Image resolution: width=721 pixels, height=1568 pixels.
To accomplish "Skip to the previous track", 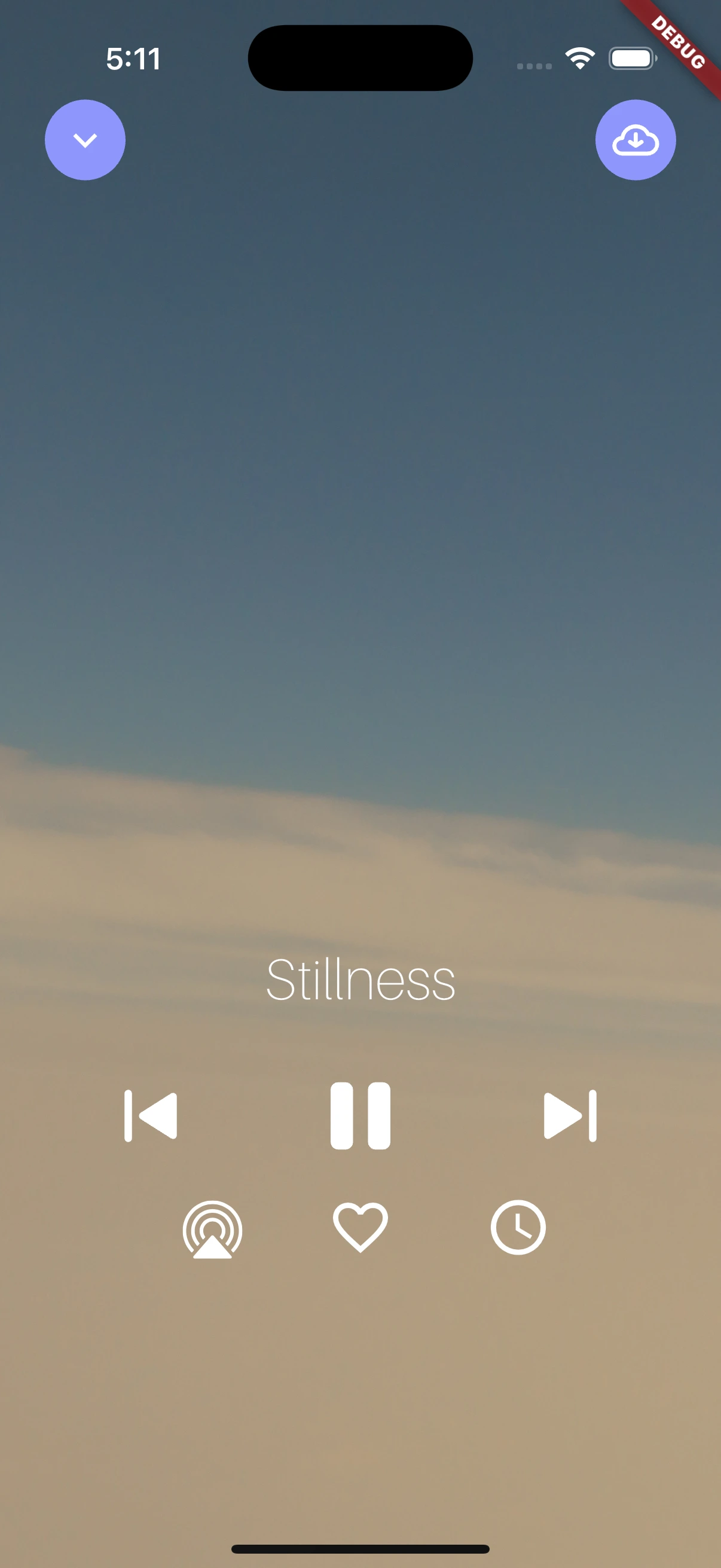I will pos(151,1116).
